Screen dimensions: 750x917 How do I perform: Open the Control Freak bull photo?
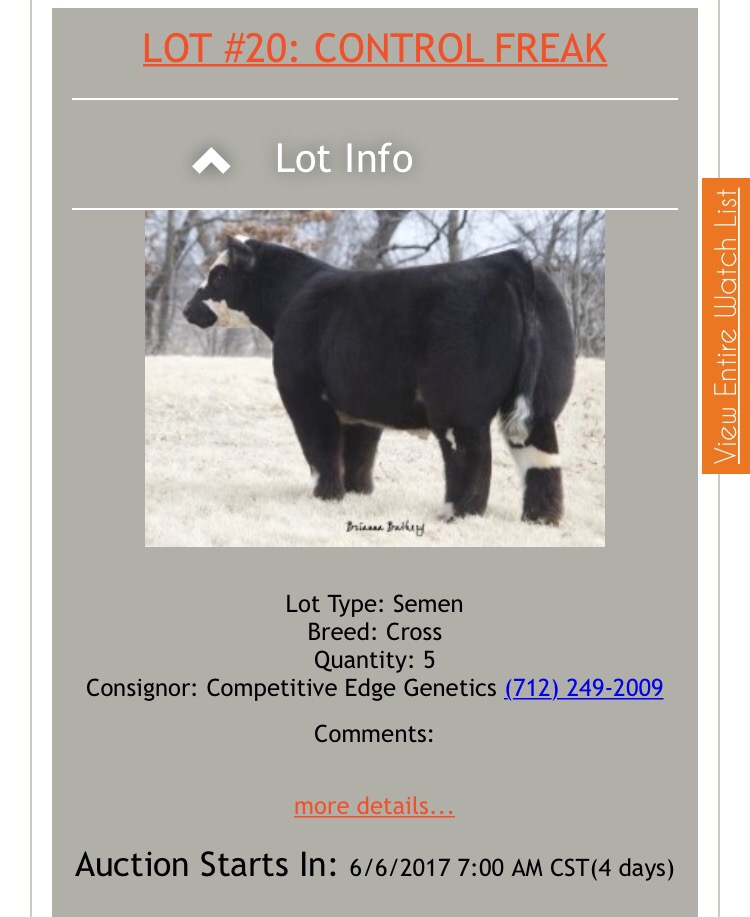(x=374, y=378)
